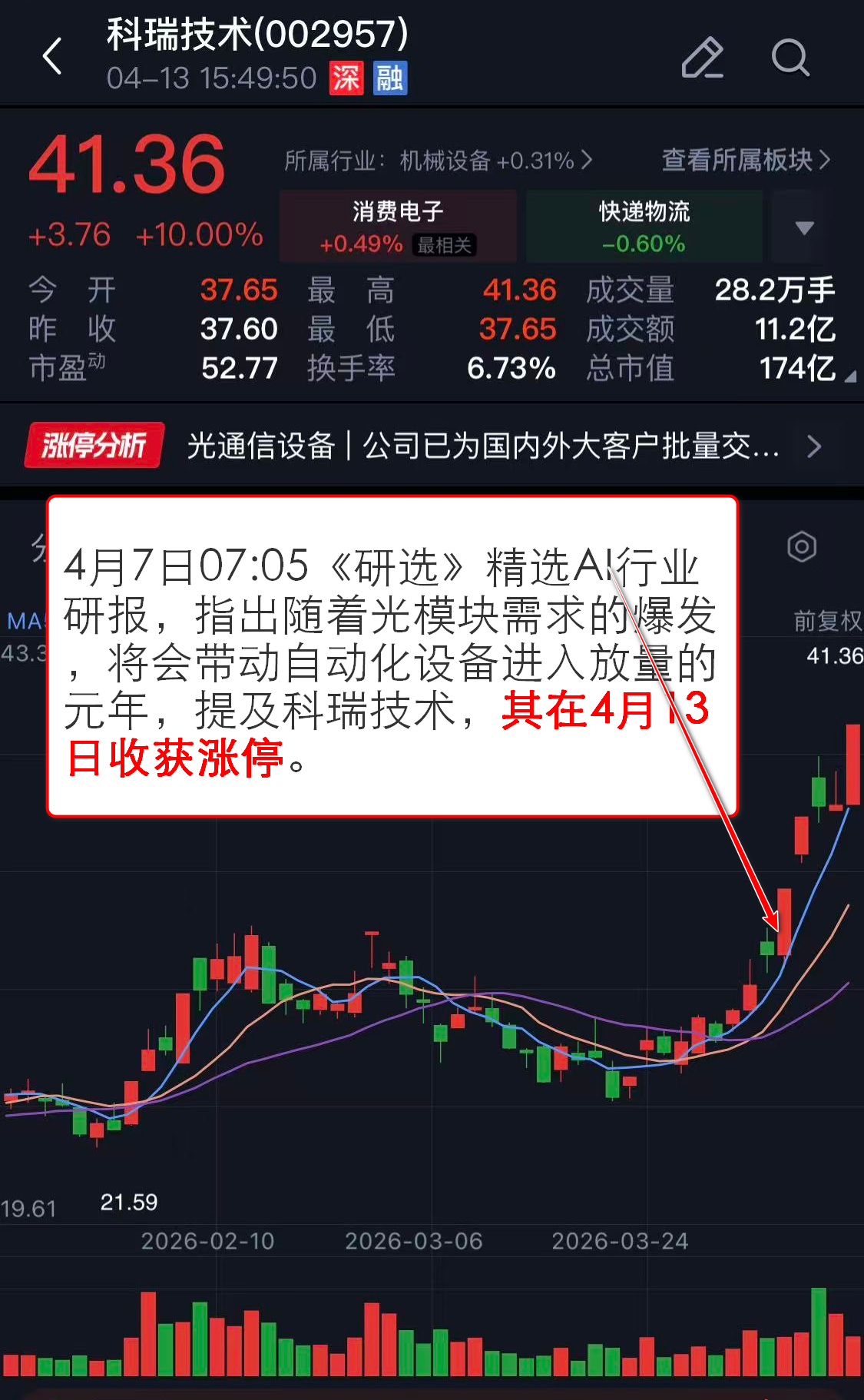Search stocks with the magnifier icon
This screenshot has height=1400, width=864.
(x=790, y=58)
